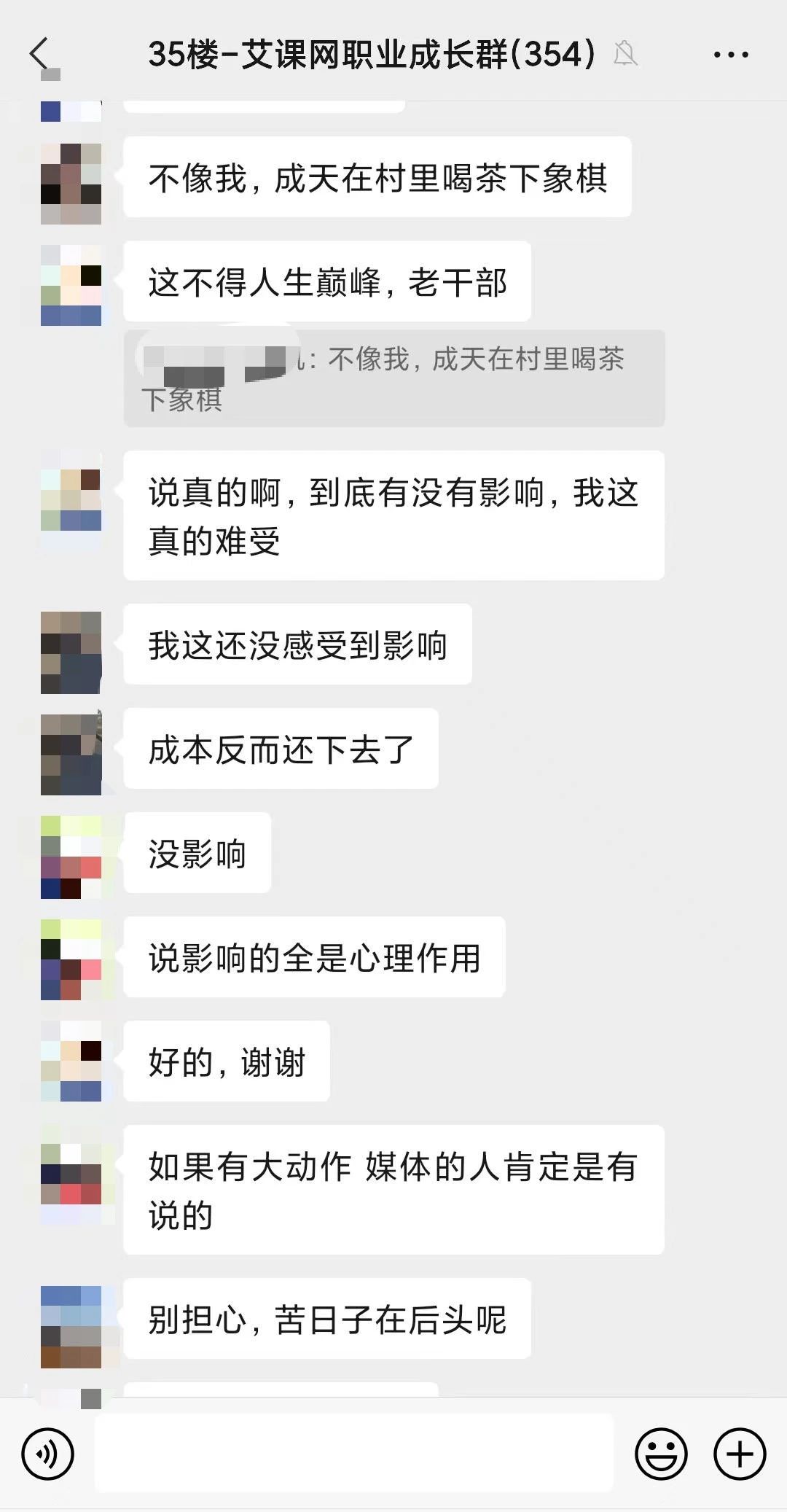Open the plus attachment menu
The image size is (787, 1512).
pyautogui.click(x=740, y=1454)
